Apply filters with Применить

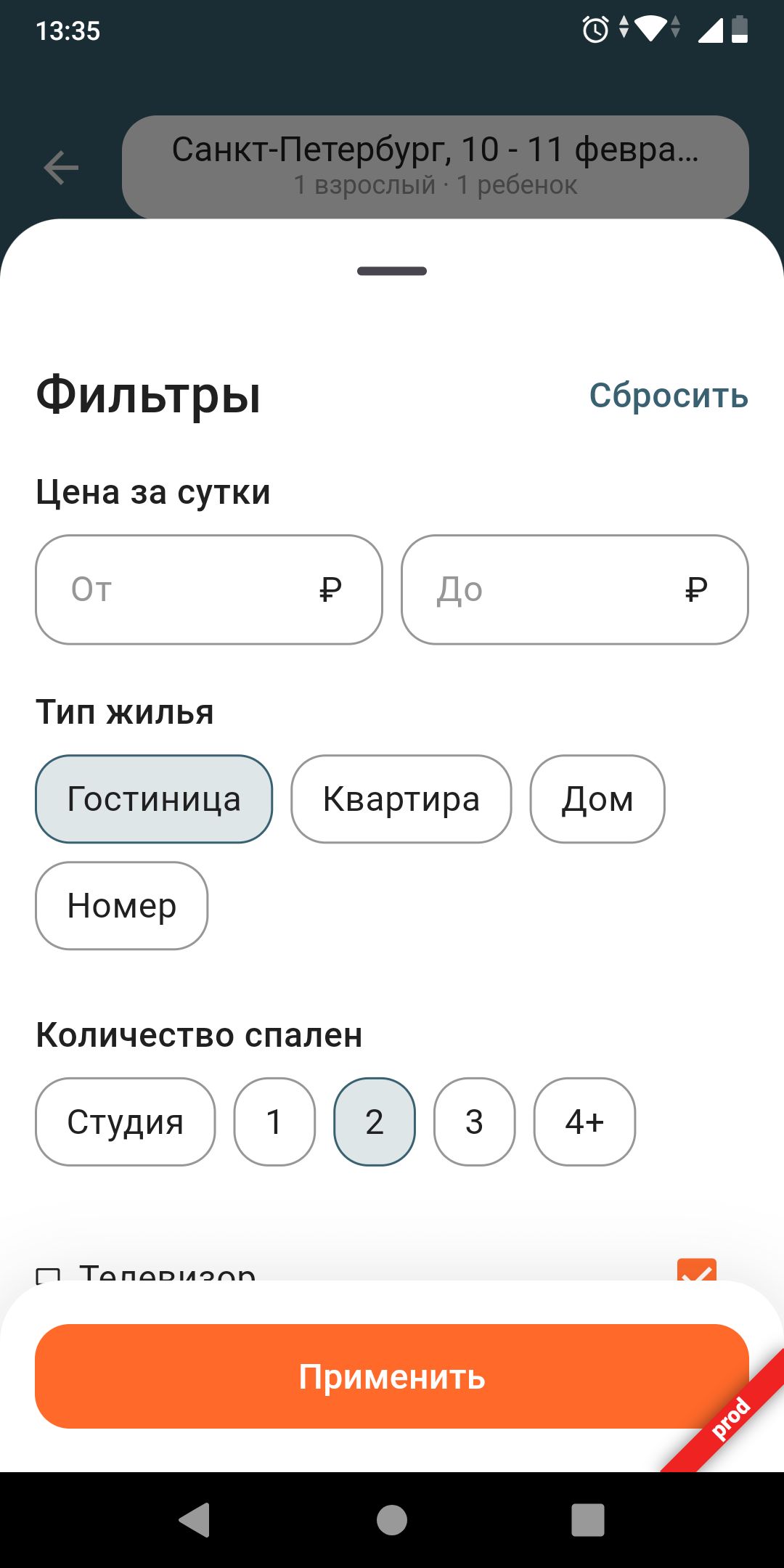[392, 1376]
